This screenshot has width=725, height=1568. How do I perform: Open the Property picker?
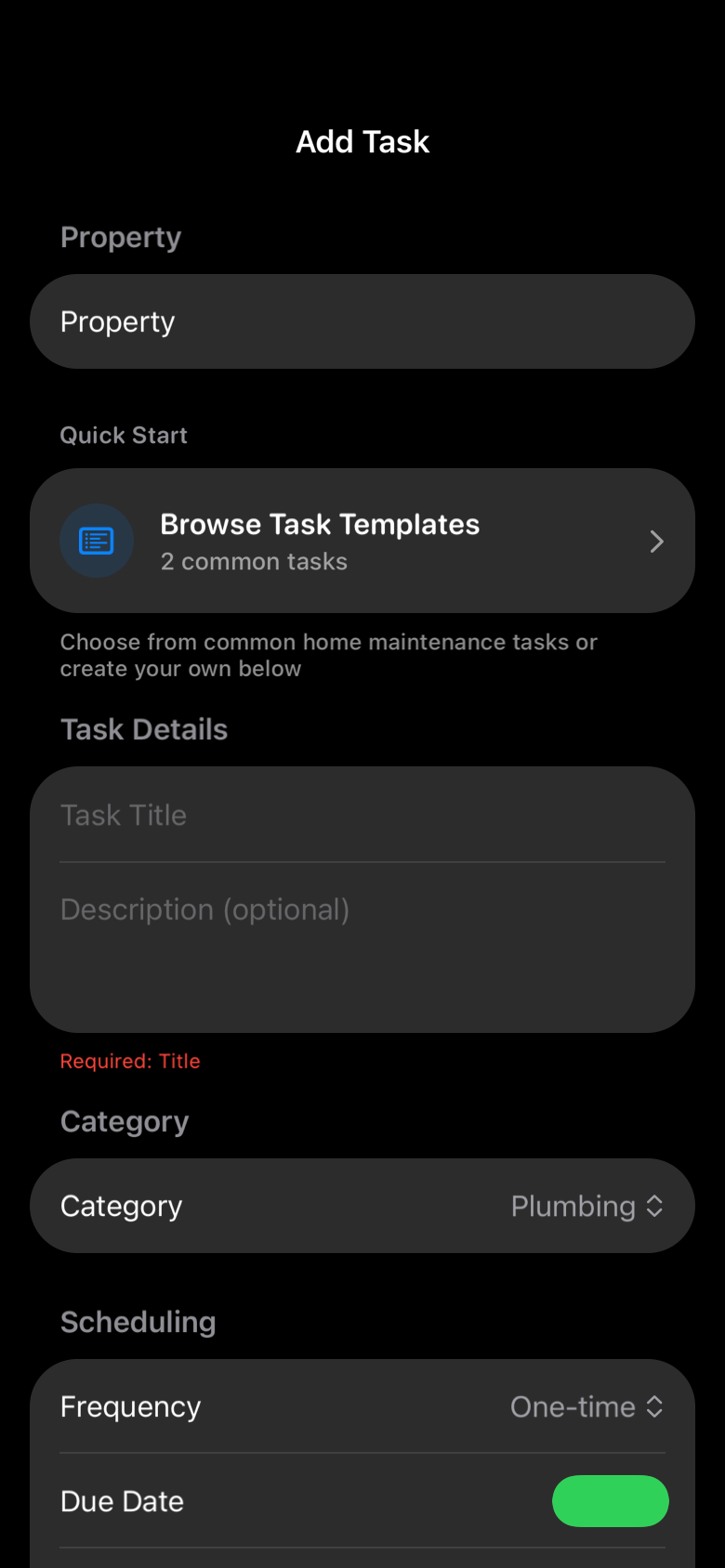tap(362, 321)
